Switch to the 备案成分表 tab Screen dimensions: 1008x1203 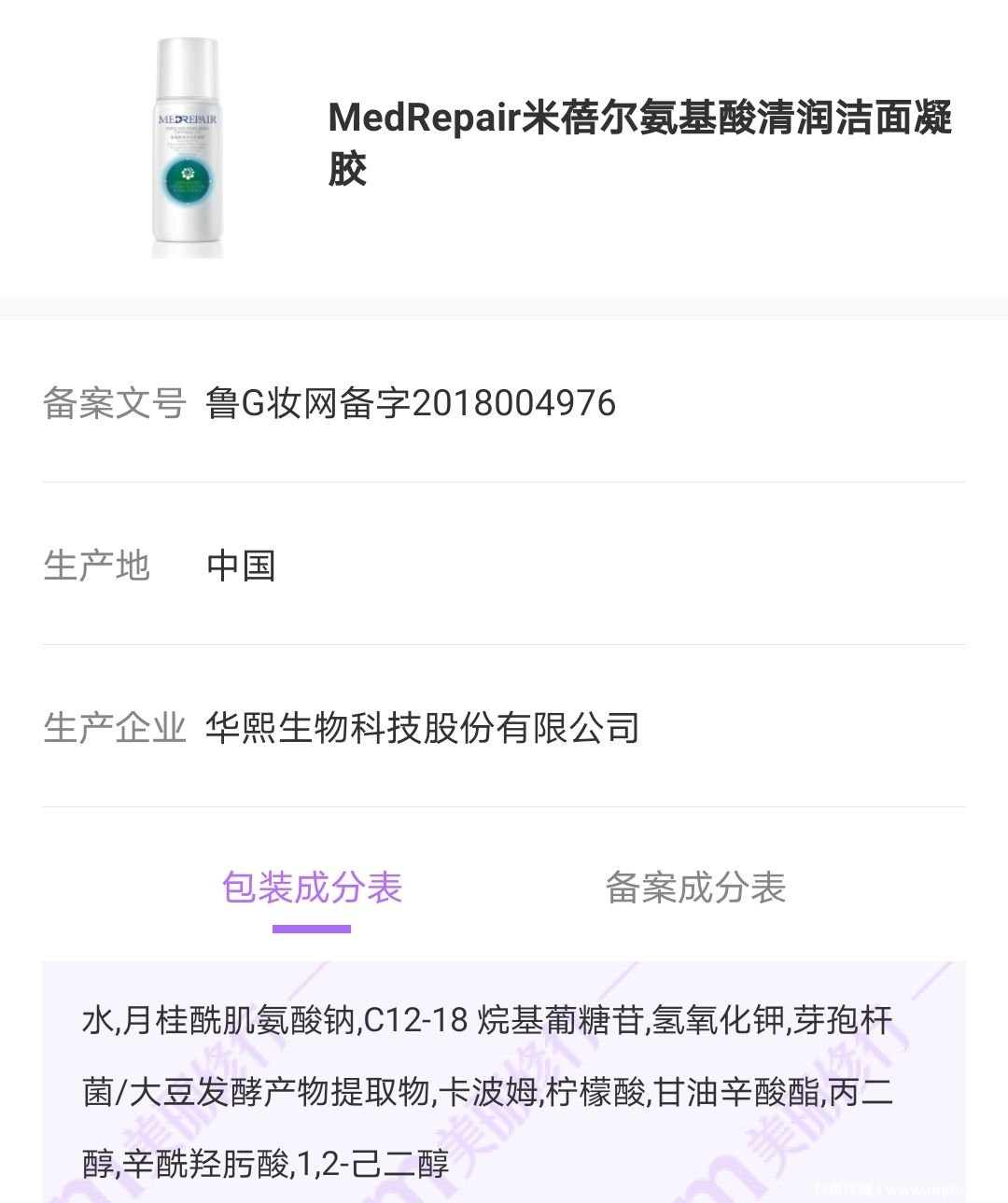pyautogui.click(x=695, y=888)
